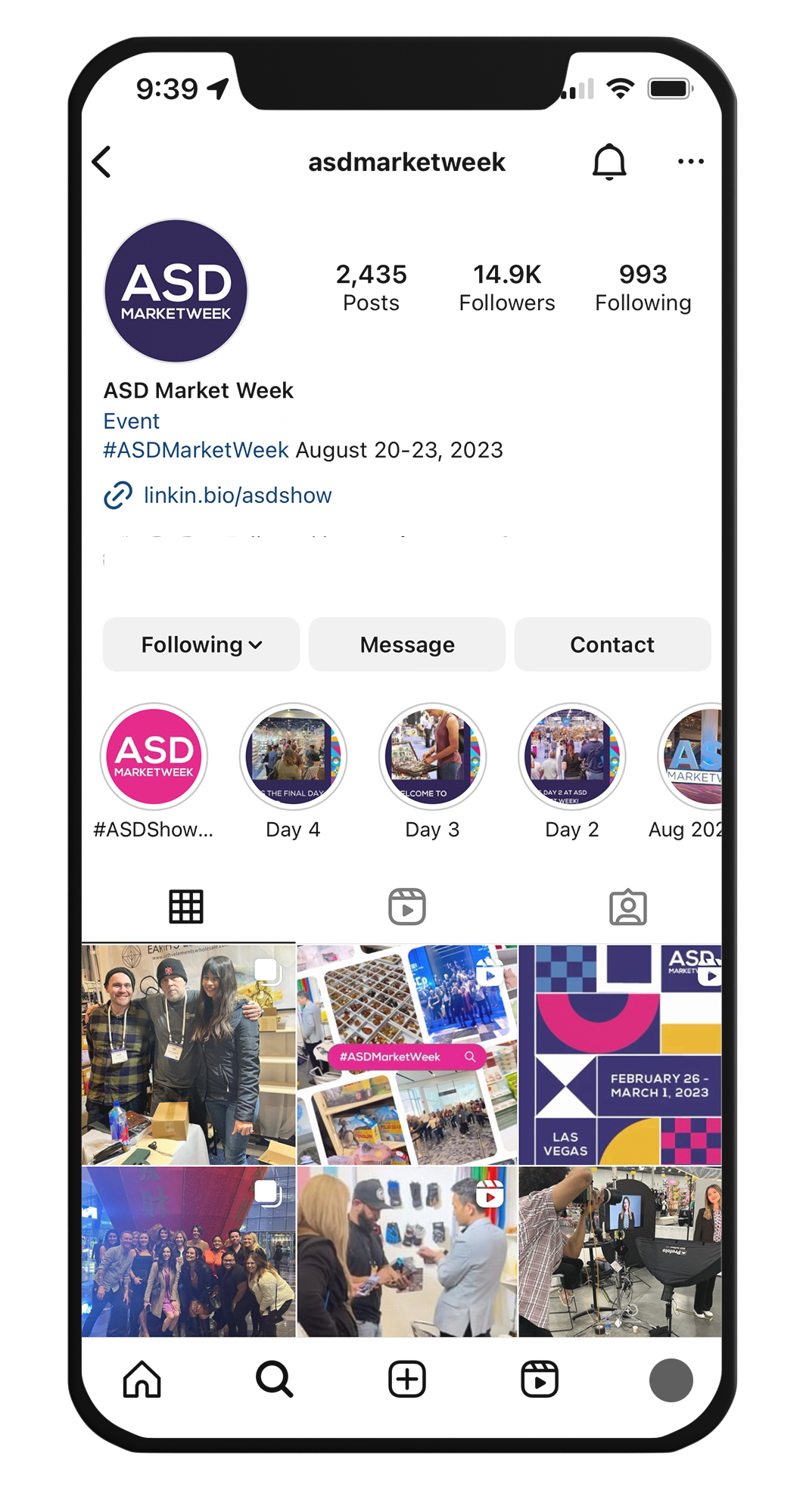This screenshot has height=1512, width=803.
Task: Open the Day 4 story highlight
Action: tap(293, 757)
